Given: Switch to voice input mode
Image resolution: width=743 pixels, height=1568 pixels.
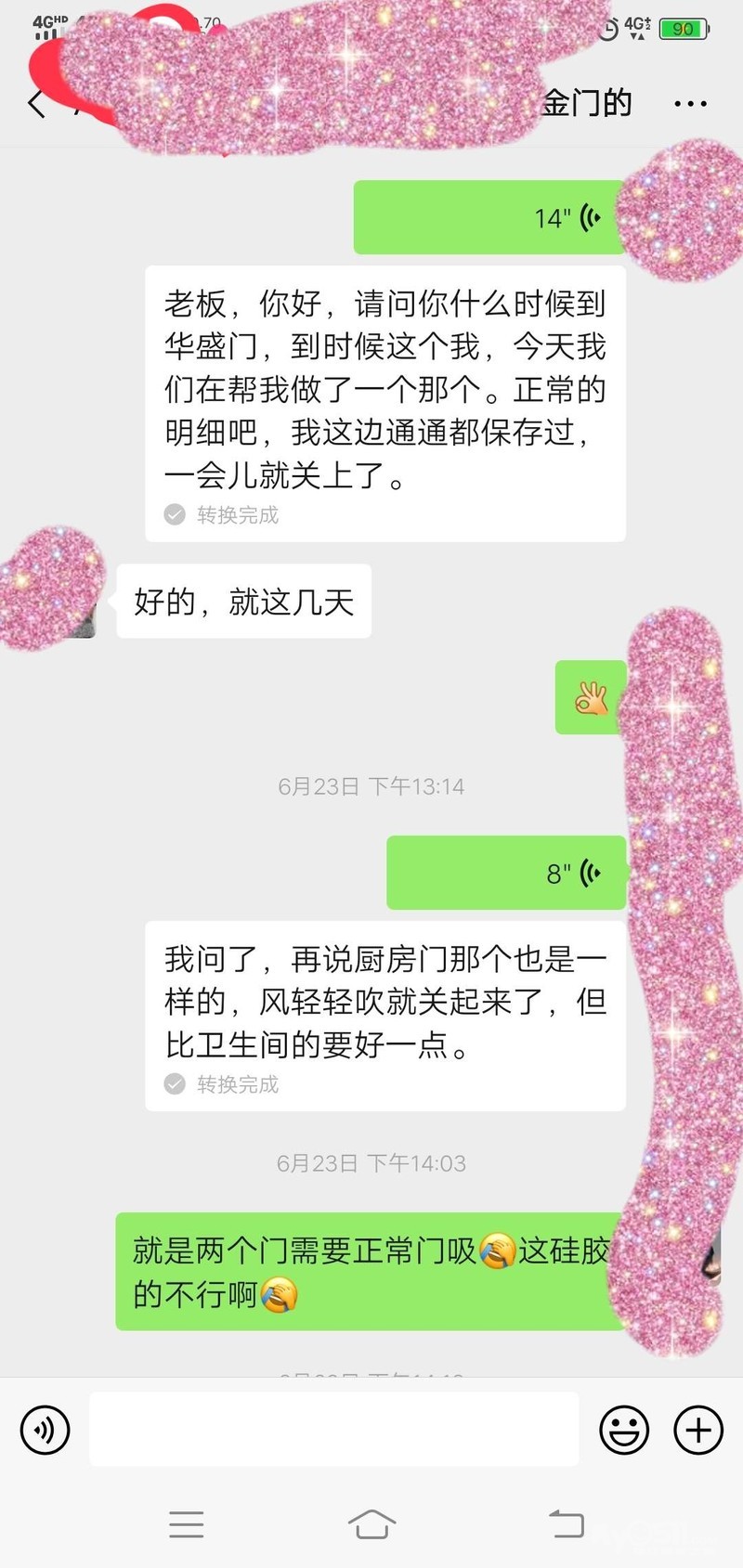Looking at the screenshot, I should [45, 1430].
